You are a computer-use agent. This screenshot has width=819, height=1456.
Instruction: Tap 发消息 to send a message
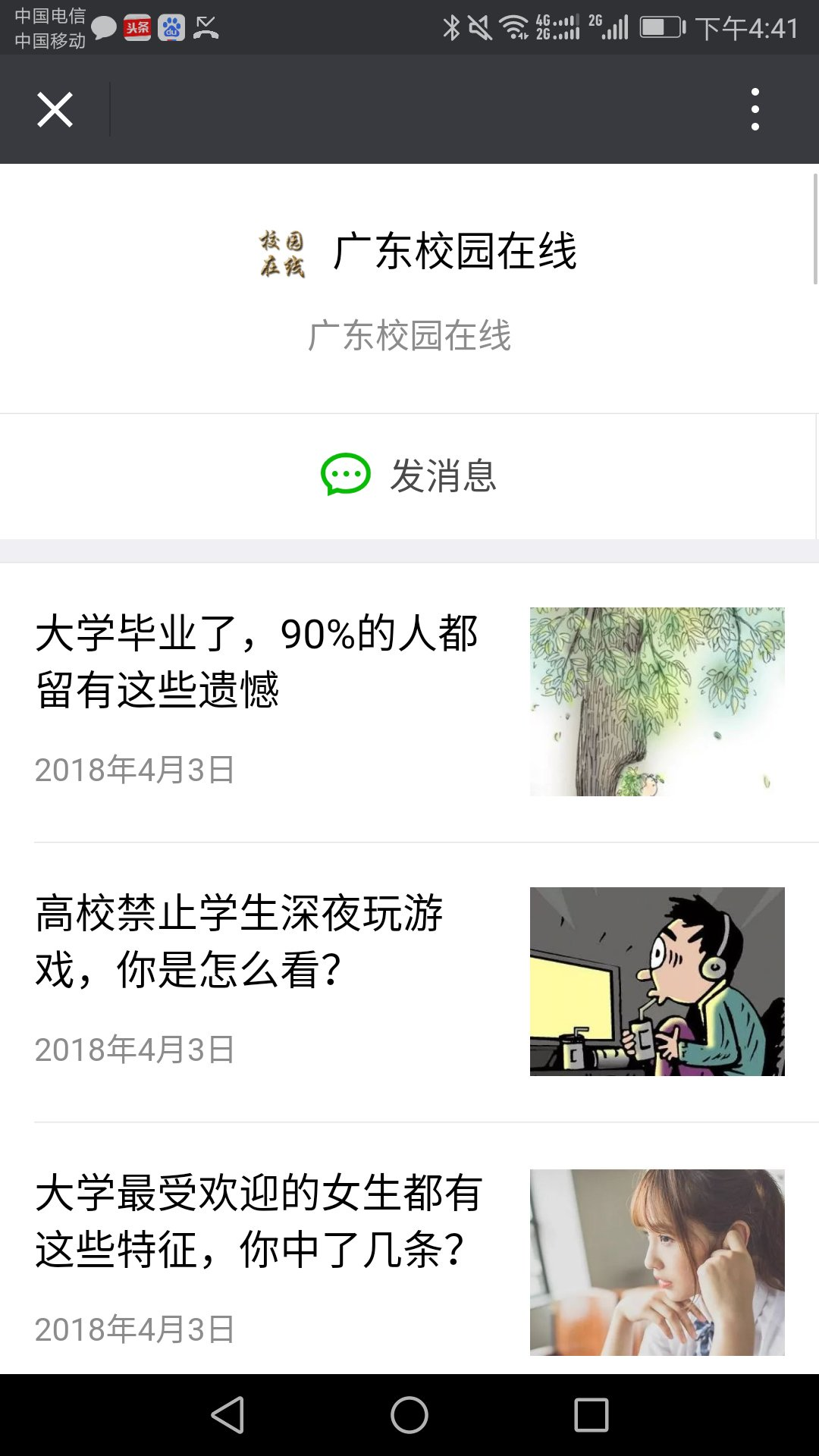point(409,475)
